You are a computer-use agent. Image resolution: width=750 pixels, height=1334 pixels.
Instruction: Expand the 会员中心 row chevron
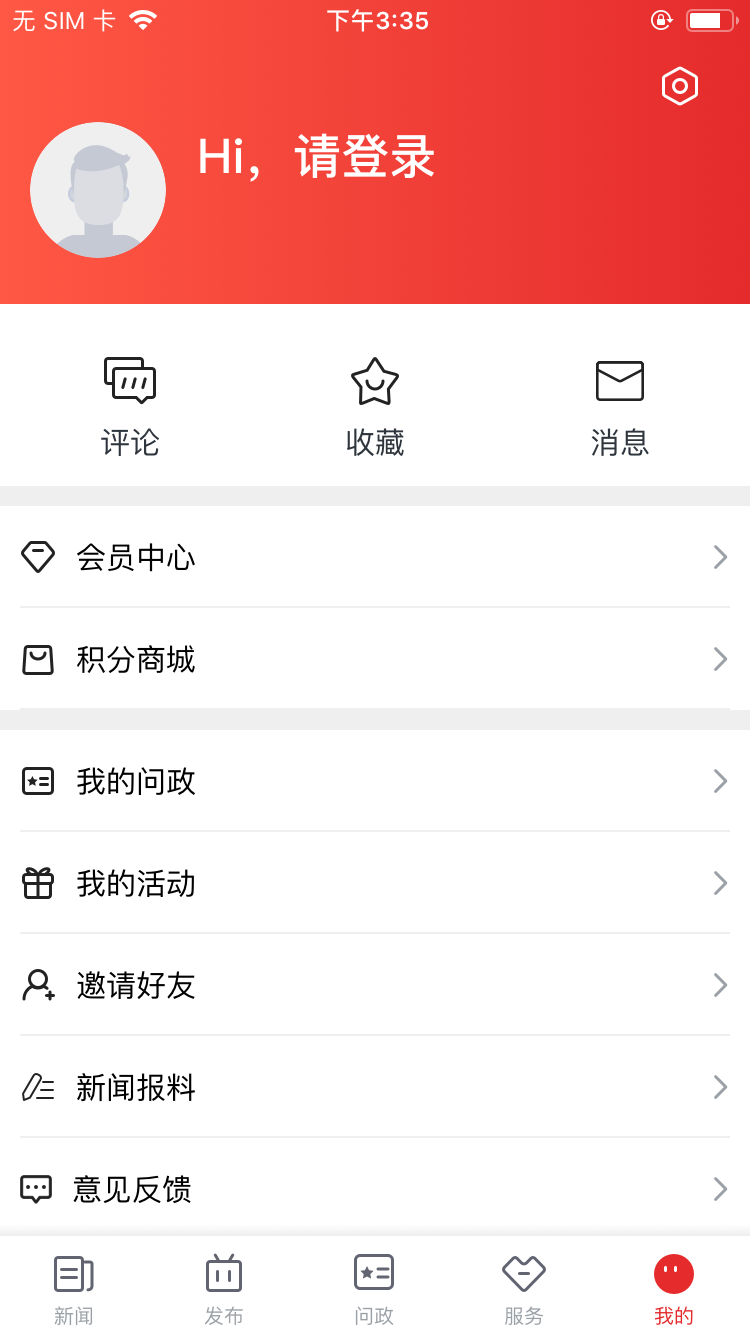[720, 557]
